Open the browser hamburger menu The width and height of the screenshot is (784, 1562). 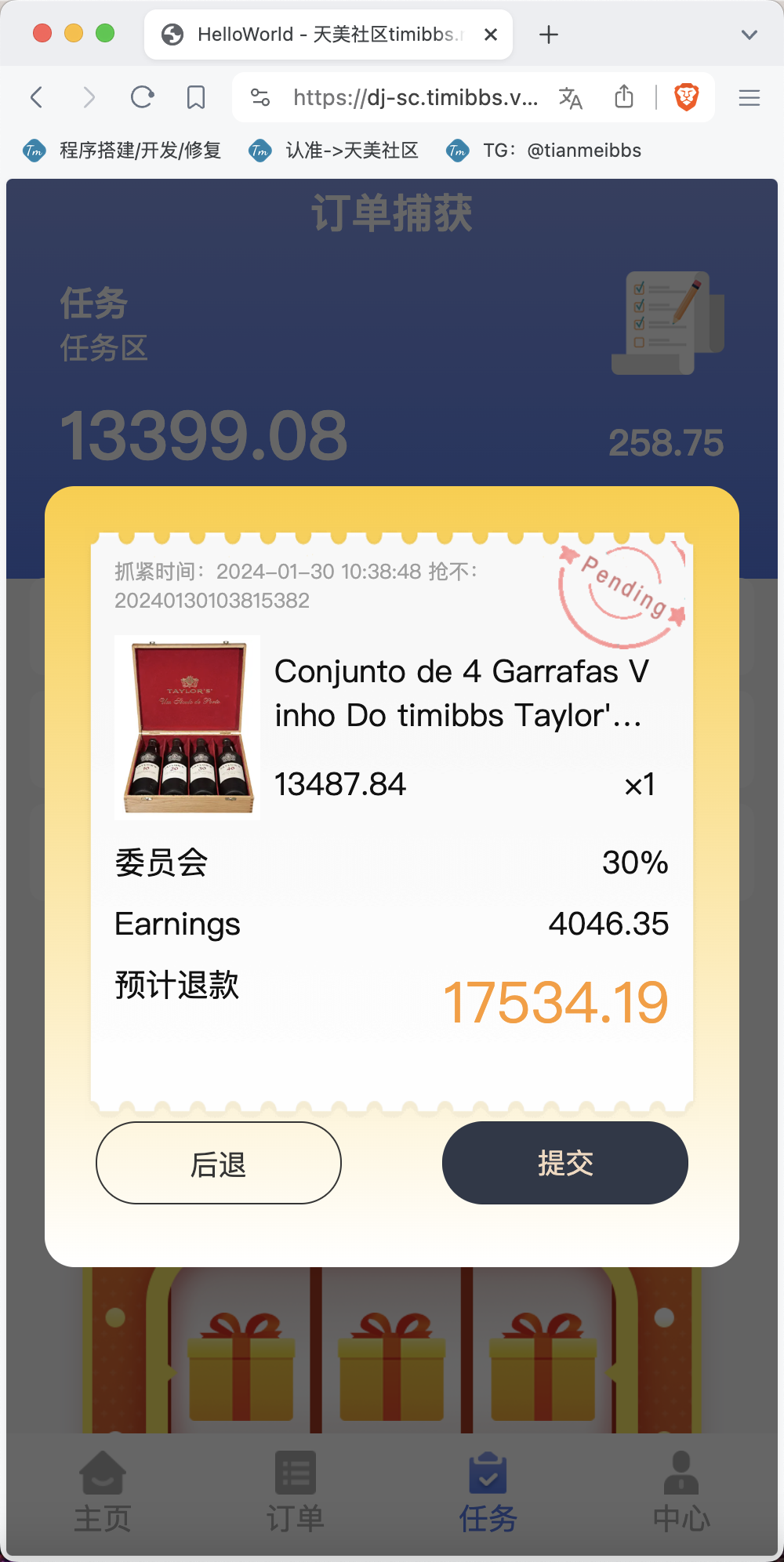point(750,97)
